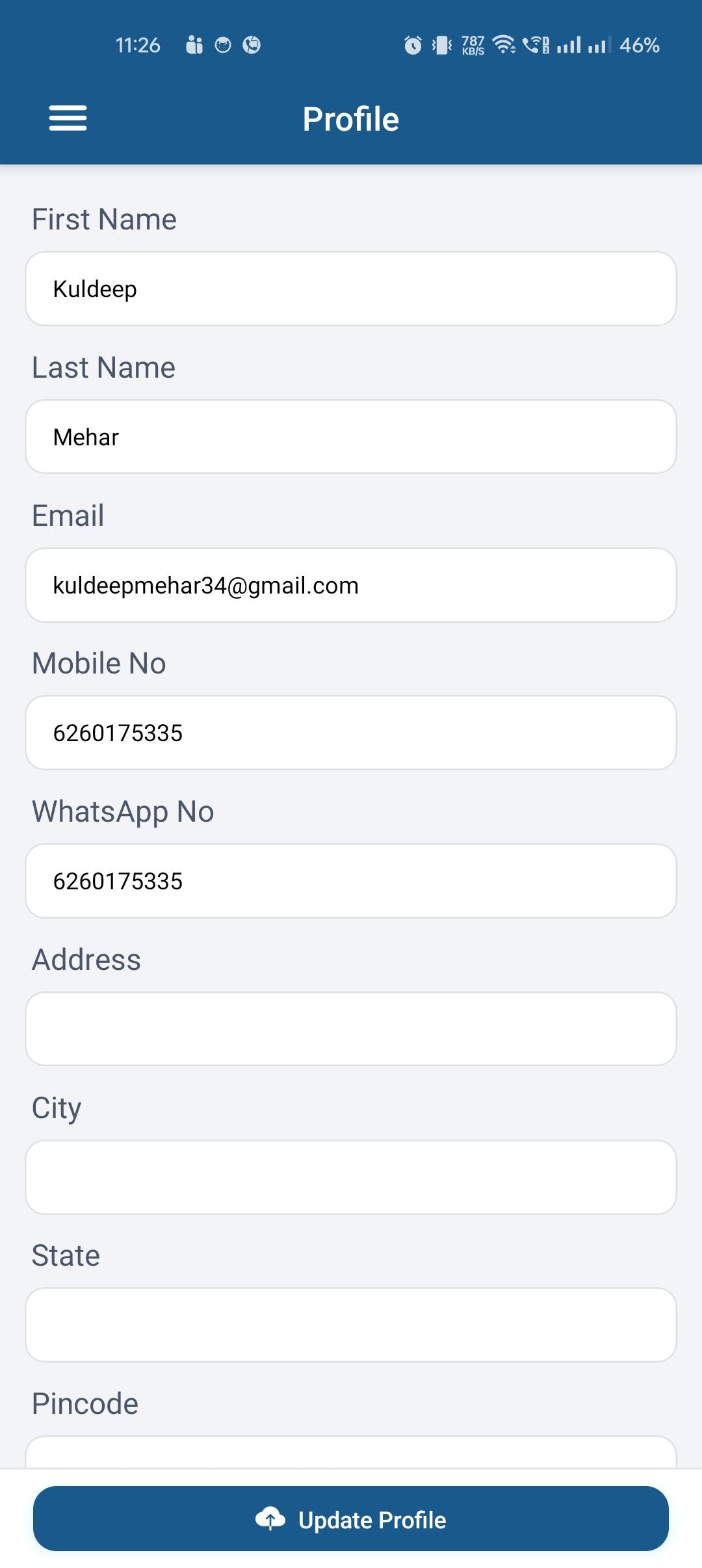Focus the Email input field

(x=351, y=585)
